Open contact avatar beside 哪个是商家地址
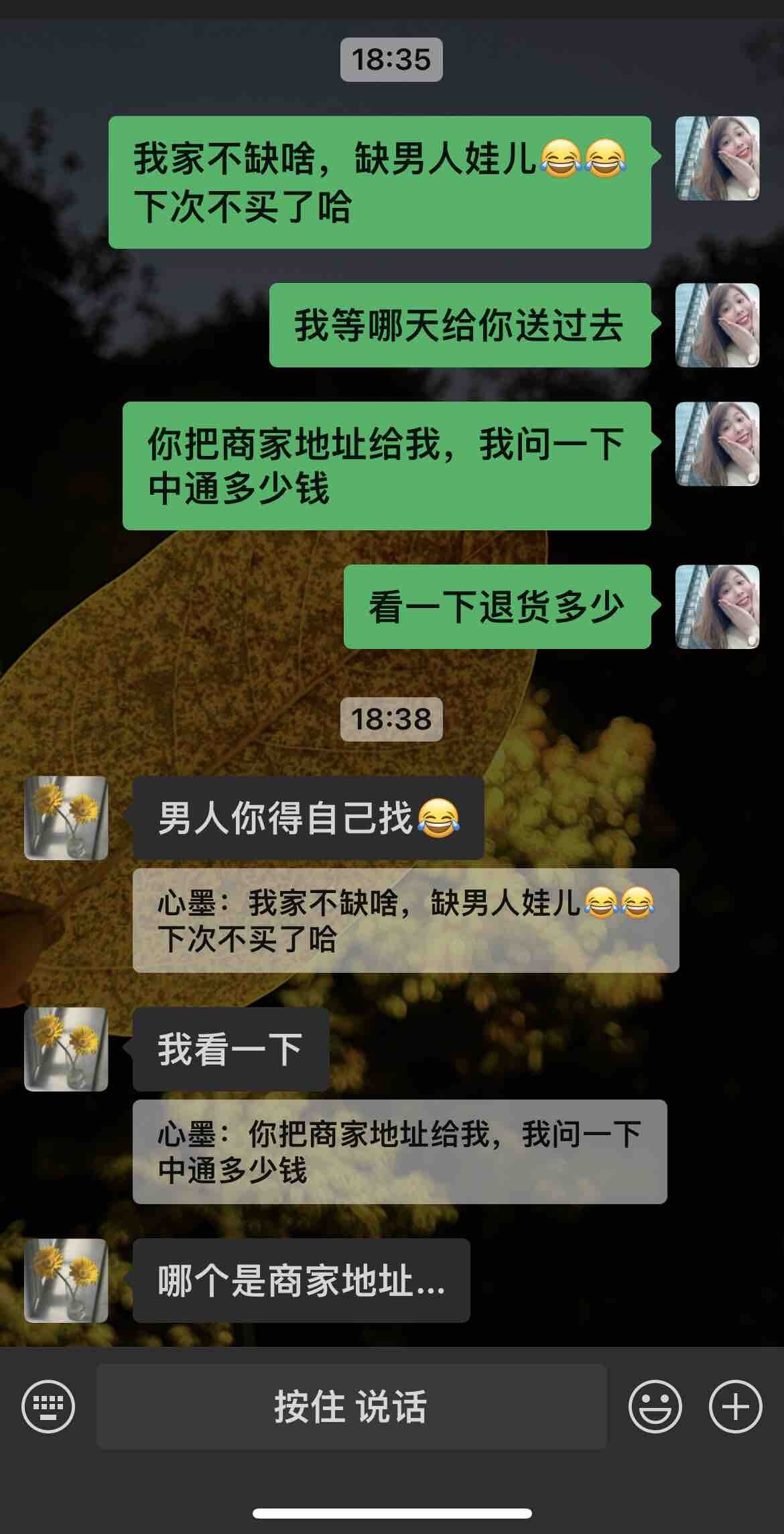Viewport: 784px width, 1534px height. coord(66,1281)
